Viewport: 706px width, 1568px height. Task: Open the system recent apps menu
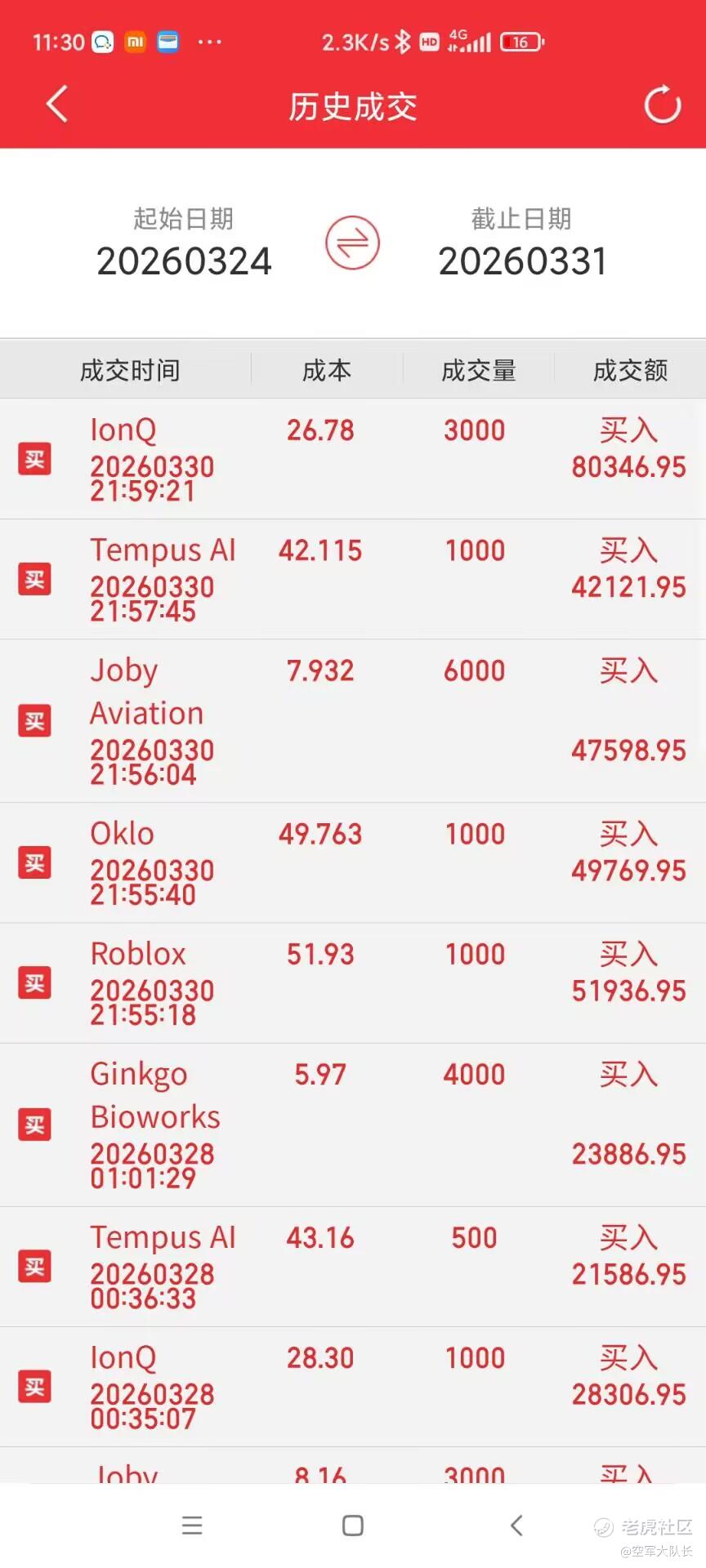point(192,1525)
